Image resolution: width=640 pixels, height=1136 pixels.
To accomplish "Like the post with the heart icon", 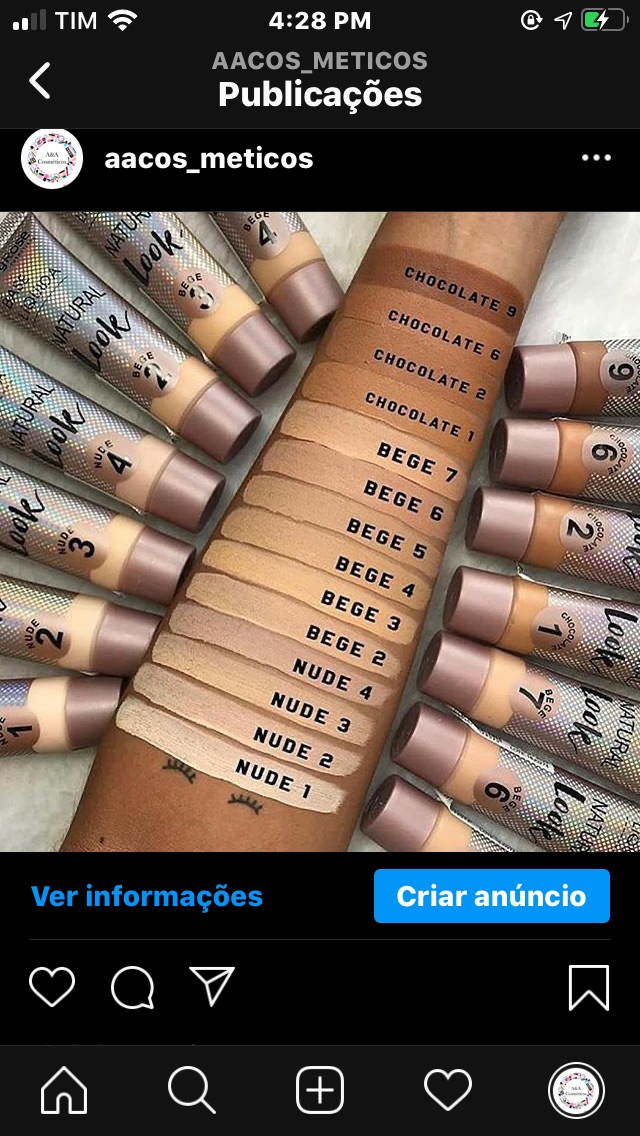I will click(x=52, y=987).
